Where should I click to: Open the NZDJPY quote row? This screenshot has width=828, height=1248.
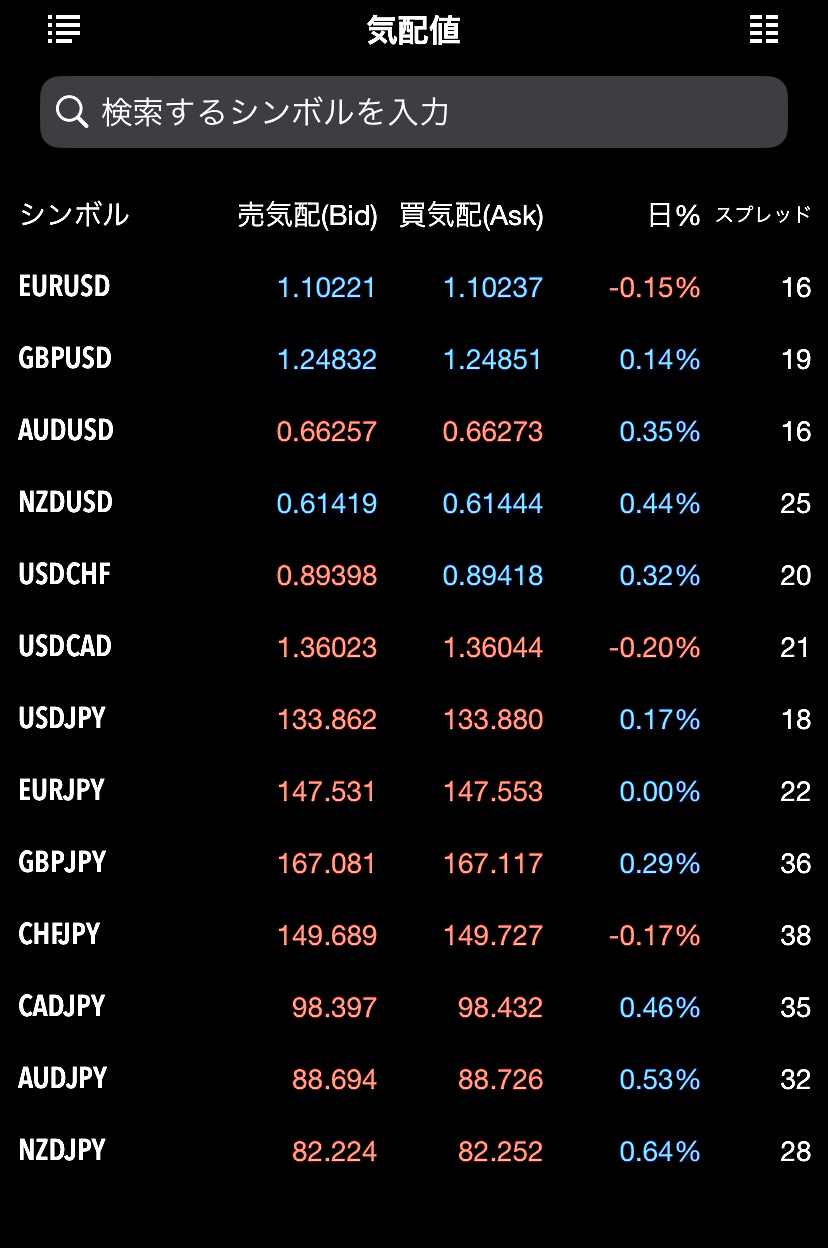tap(414, 1152)
